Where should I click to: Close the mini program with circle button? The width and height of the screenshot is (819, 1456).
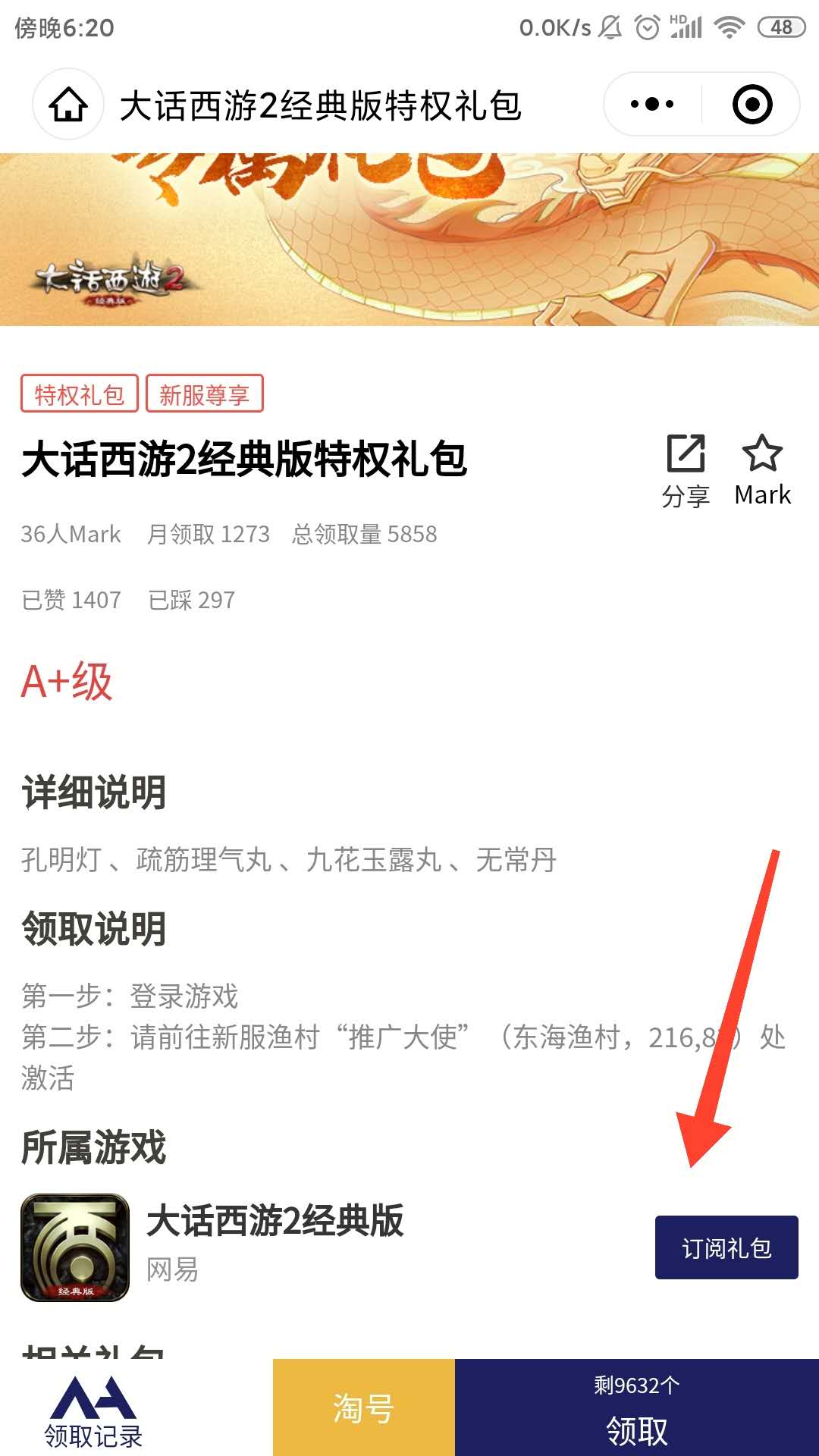click(x=752, y=105)
